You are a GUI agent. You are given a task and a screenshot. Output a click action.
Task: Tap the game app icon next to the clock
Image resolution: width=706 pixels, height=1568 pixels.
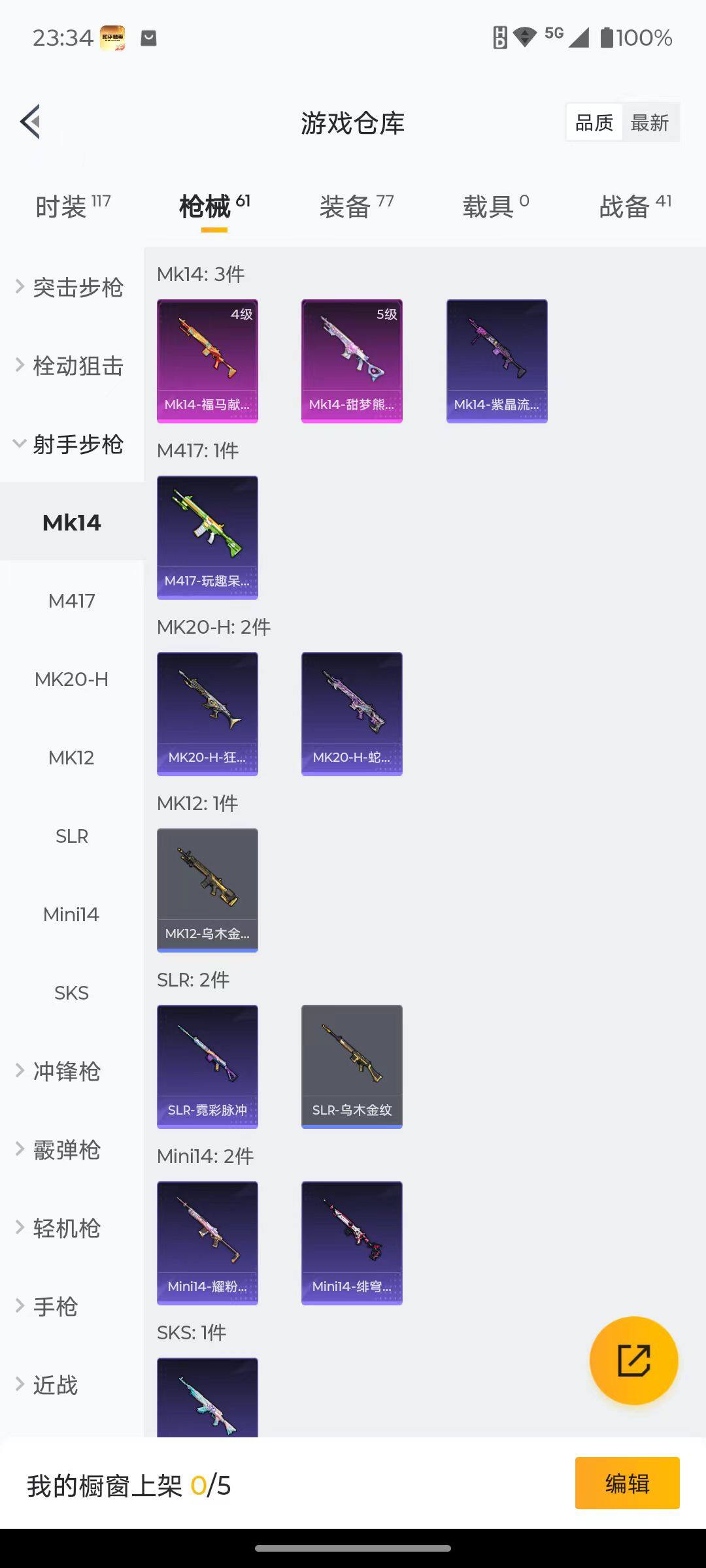(112, 38)
